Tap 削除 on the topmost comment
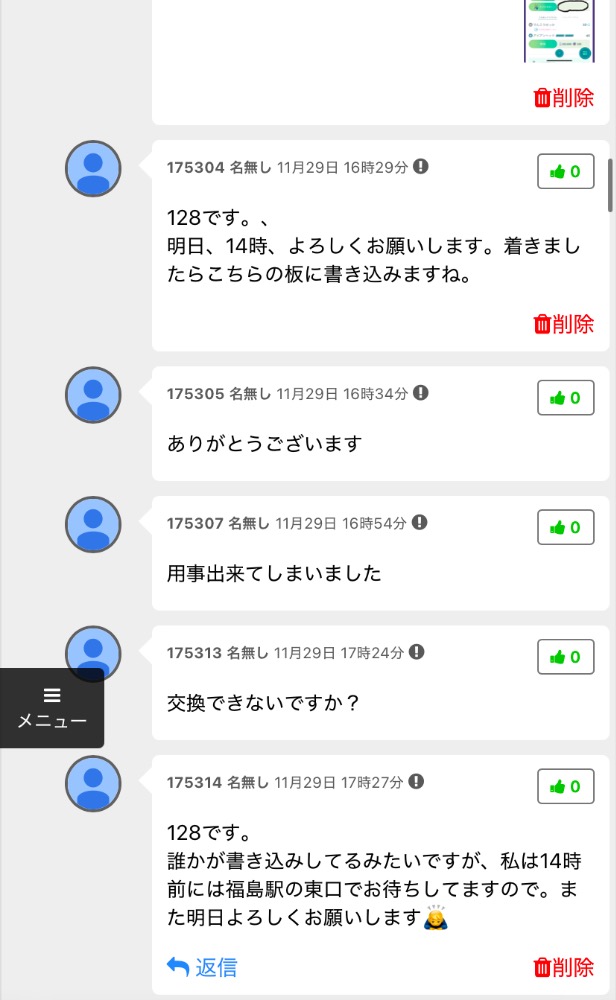This screenshot has height=1000, width=616. (564, 97)
